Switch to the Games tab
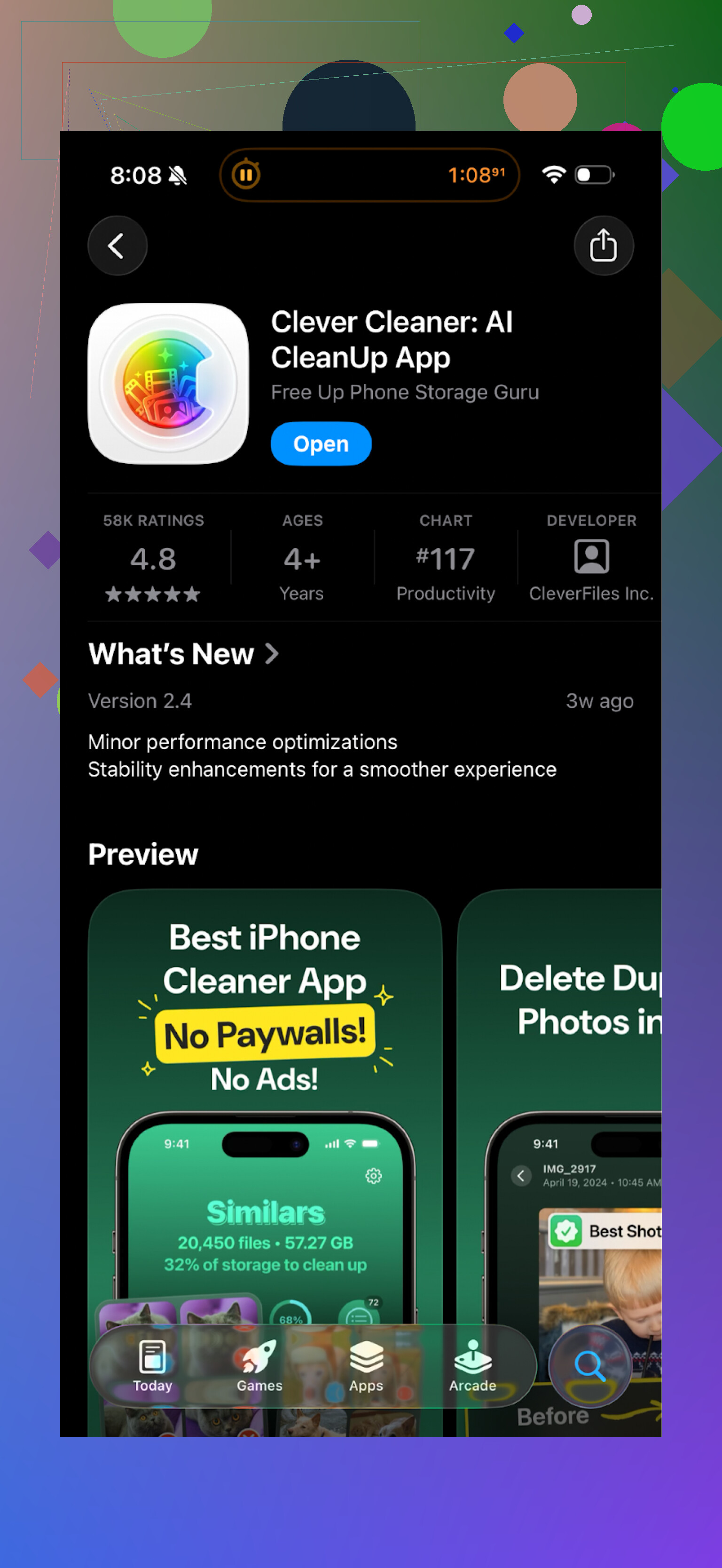The image size is (722, 1568). [259, 1366]
